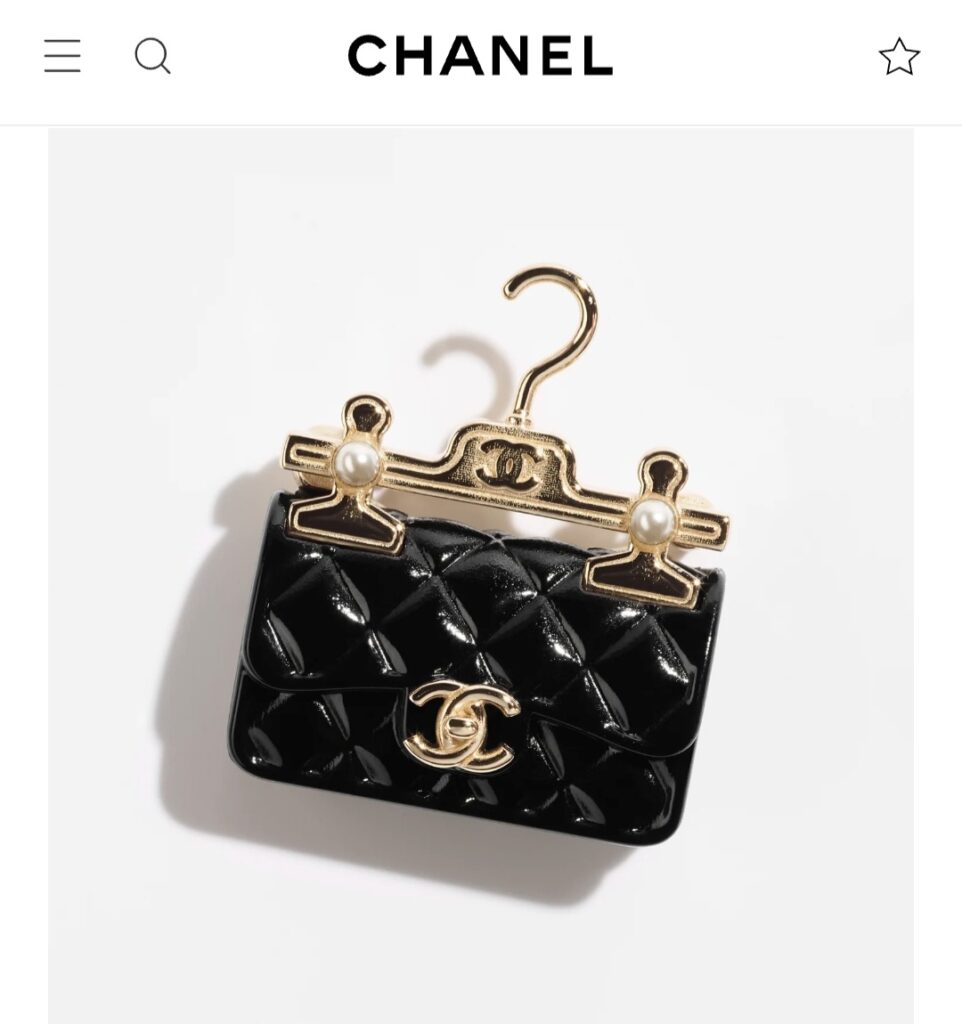This screenshot has width=962, height=1024.
Task: Open the search magnifier
Action: coord(152,56)
